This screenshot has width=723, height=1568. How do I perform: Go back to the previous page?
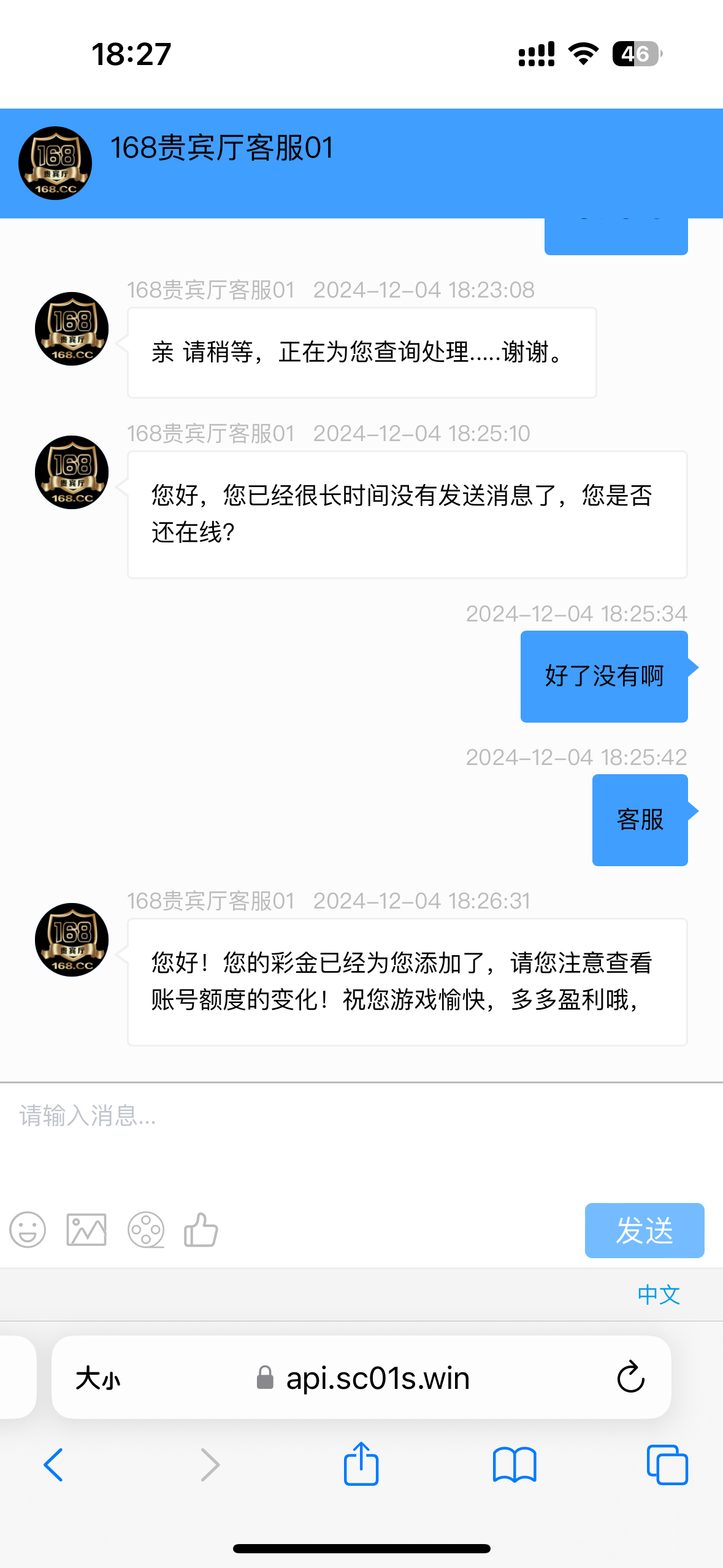click(53, 1465)
